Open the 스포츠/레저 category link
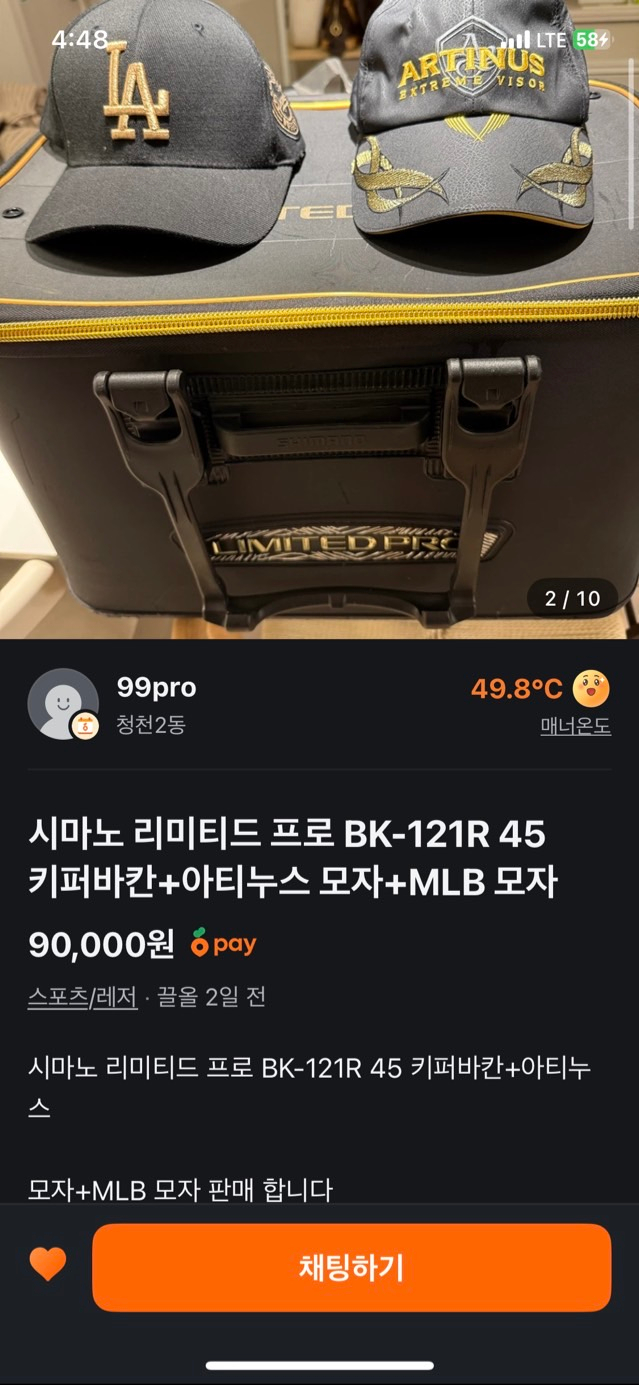This screenshot has height=1385, width=639. tap(83, 997)
